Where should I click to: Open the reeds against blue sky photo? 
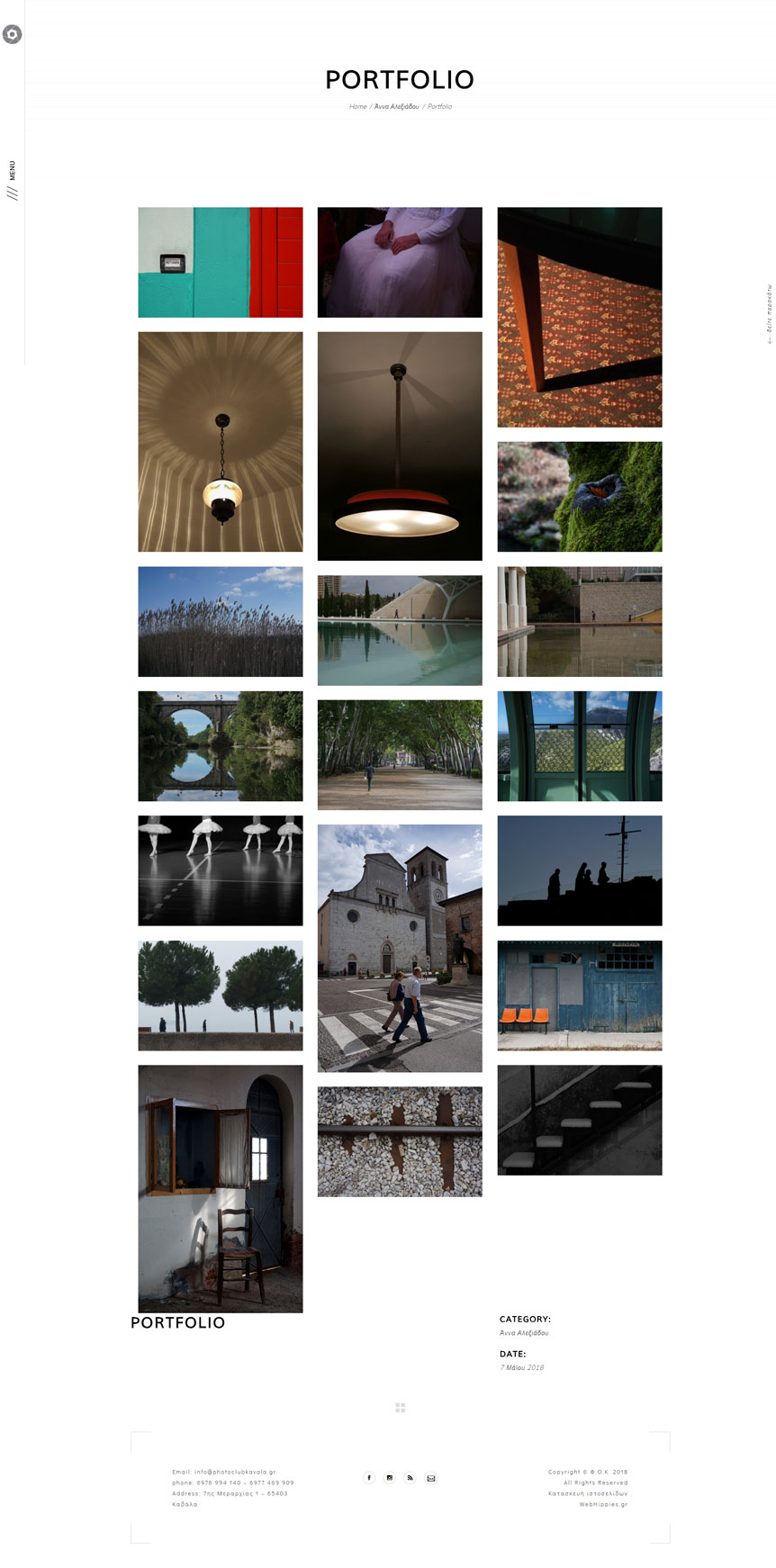tap(221, 621)
